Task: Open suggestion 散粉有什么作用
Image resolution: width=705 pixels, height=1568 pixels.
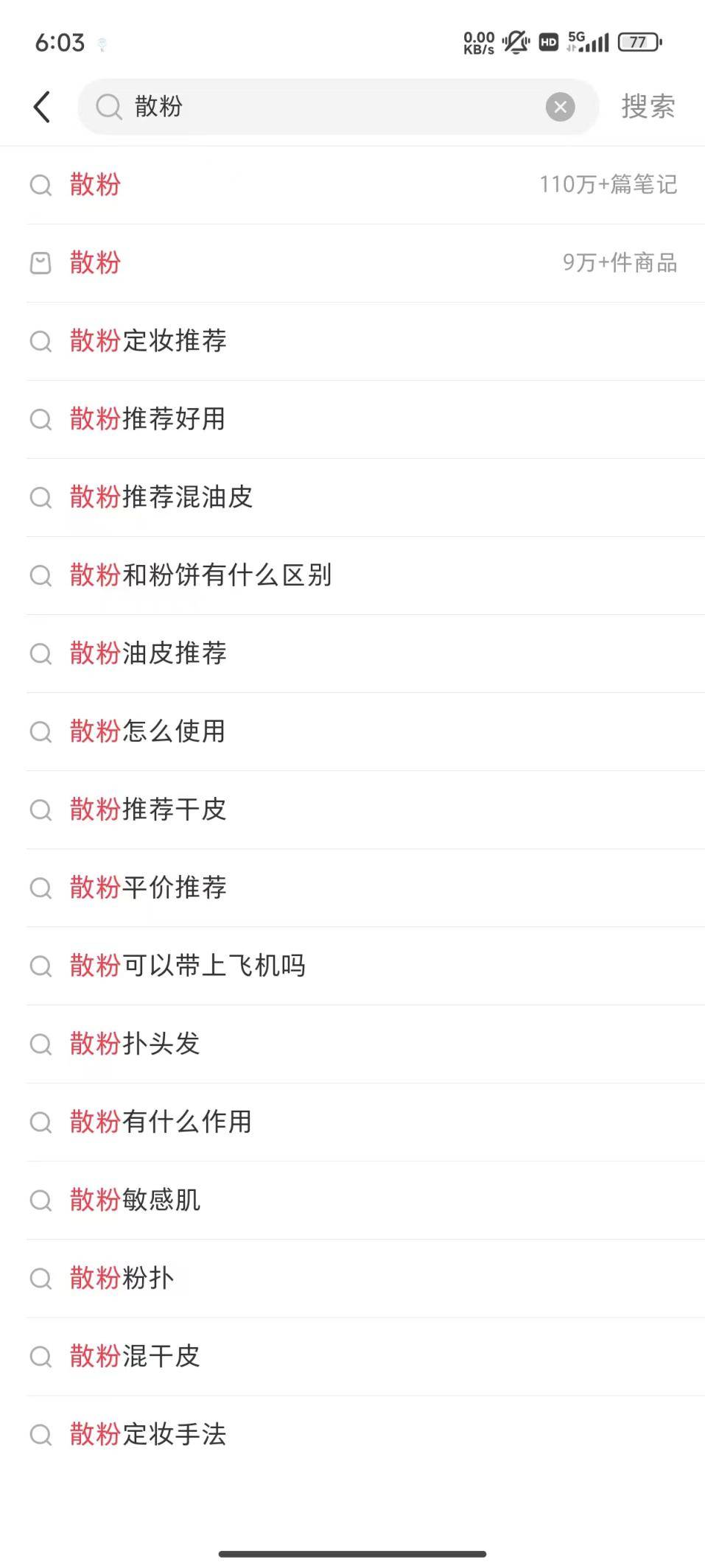Action: pos(352,1122)
